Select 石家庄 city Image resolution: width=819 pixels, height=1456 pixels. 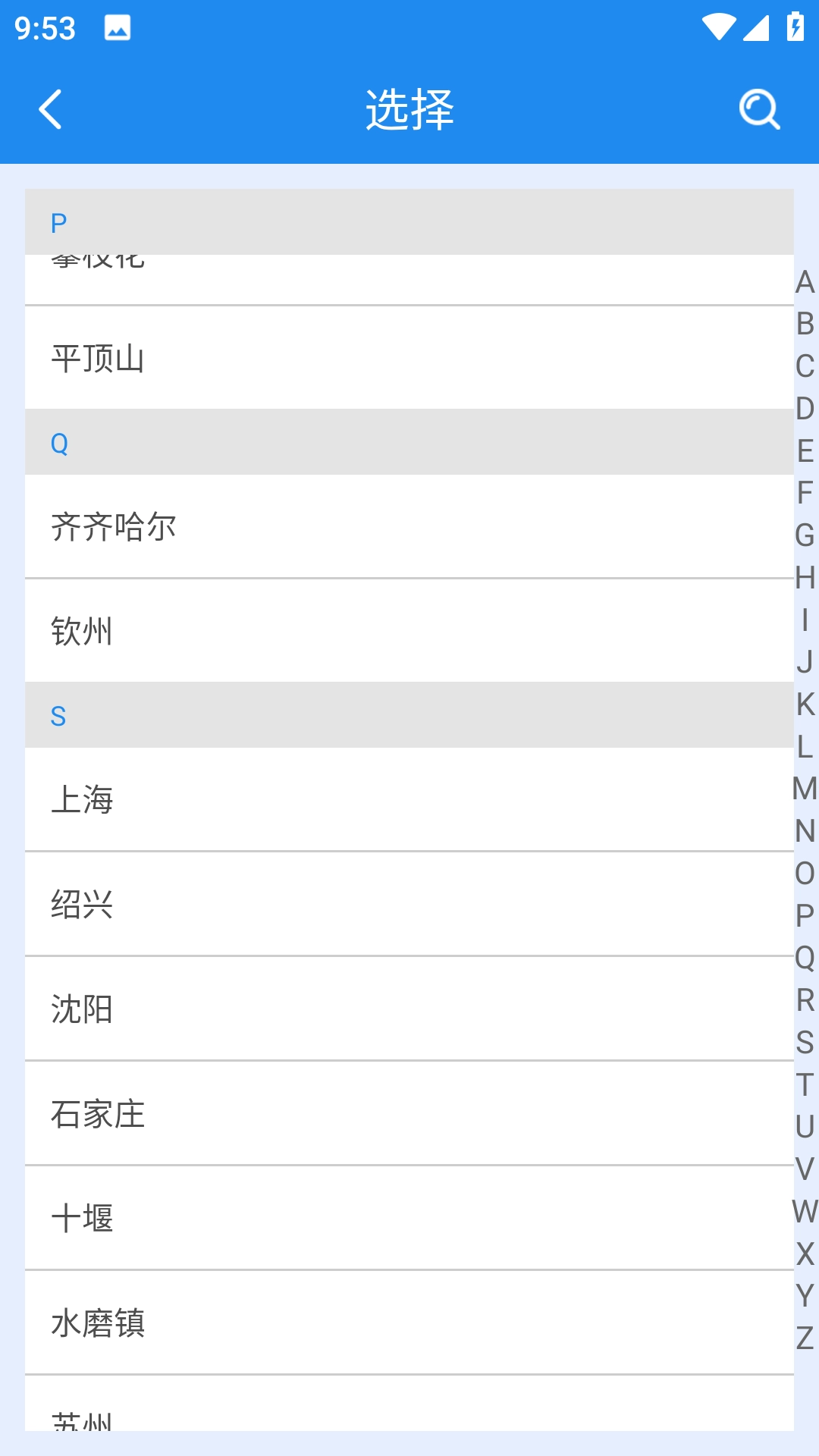click(x=409, y=1113)
